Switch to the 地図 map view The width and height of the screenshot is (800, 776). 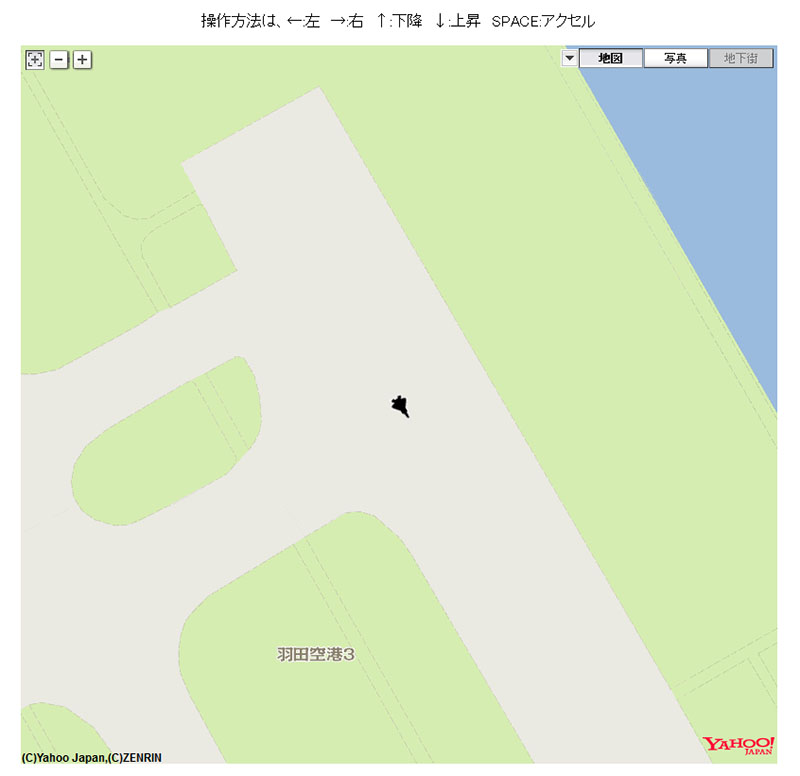click(611, 59)
